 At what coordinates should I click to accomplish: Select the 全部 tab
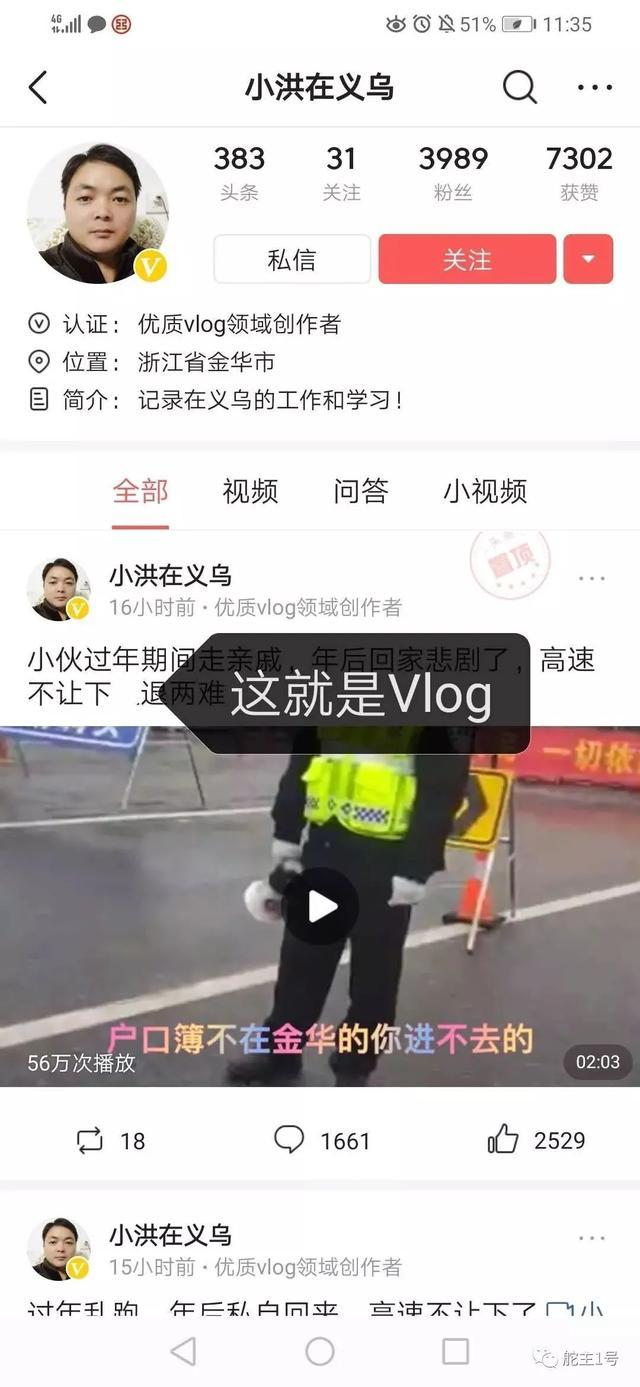click(x=140, y=491)
